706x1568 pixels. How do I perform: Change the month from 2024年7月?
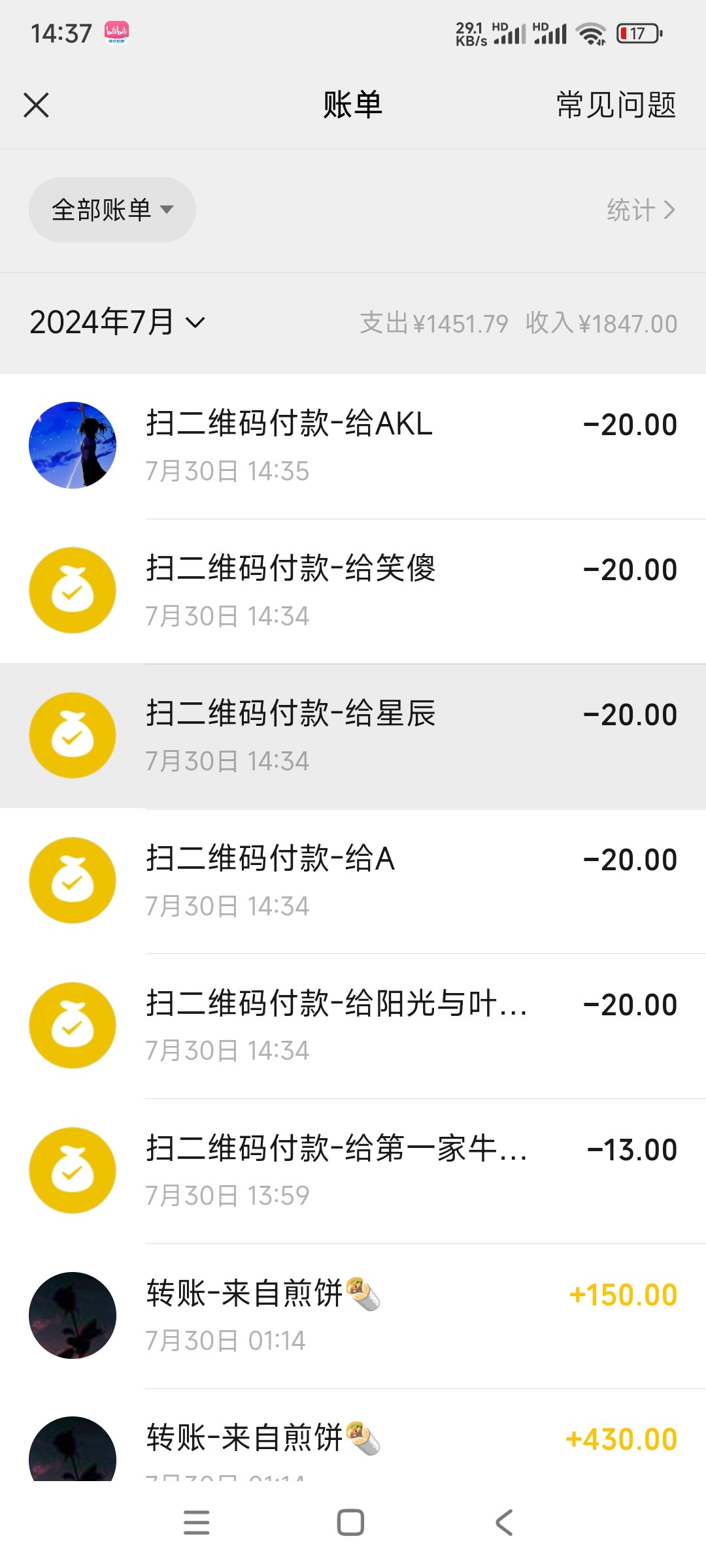point(118,322)
